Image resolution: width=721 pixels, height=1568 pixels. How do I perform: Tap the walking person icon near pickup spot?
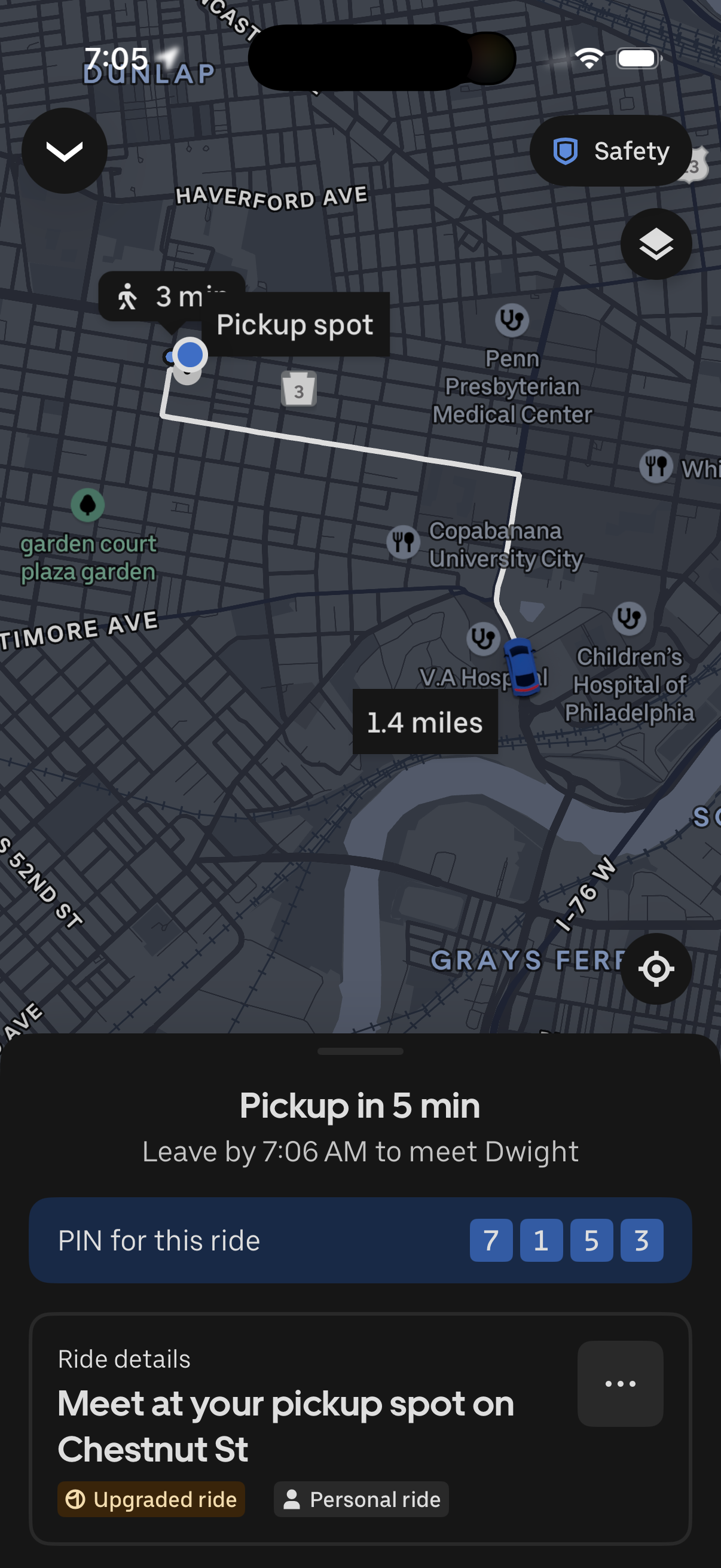[x=130, y=297]
